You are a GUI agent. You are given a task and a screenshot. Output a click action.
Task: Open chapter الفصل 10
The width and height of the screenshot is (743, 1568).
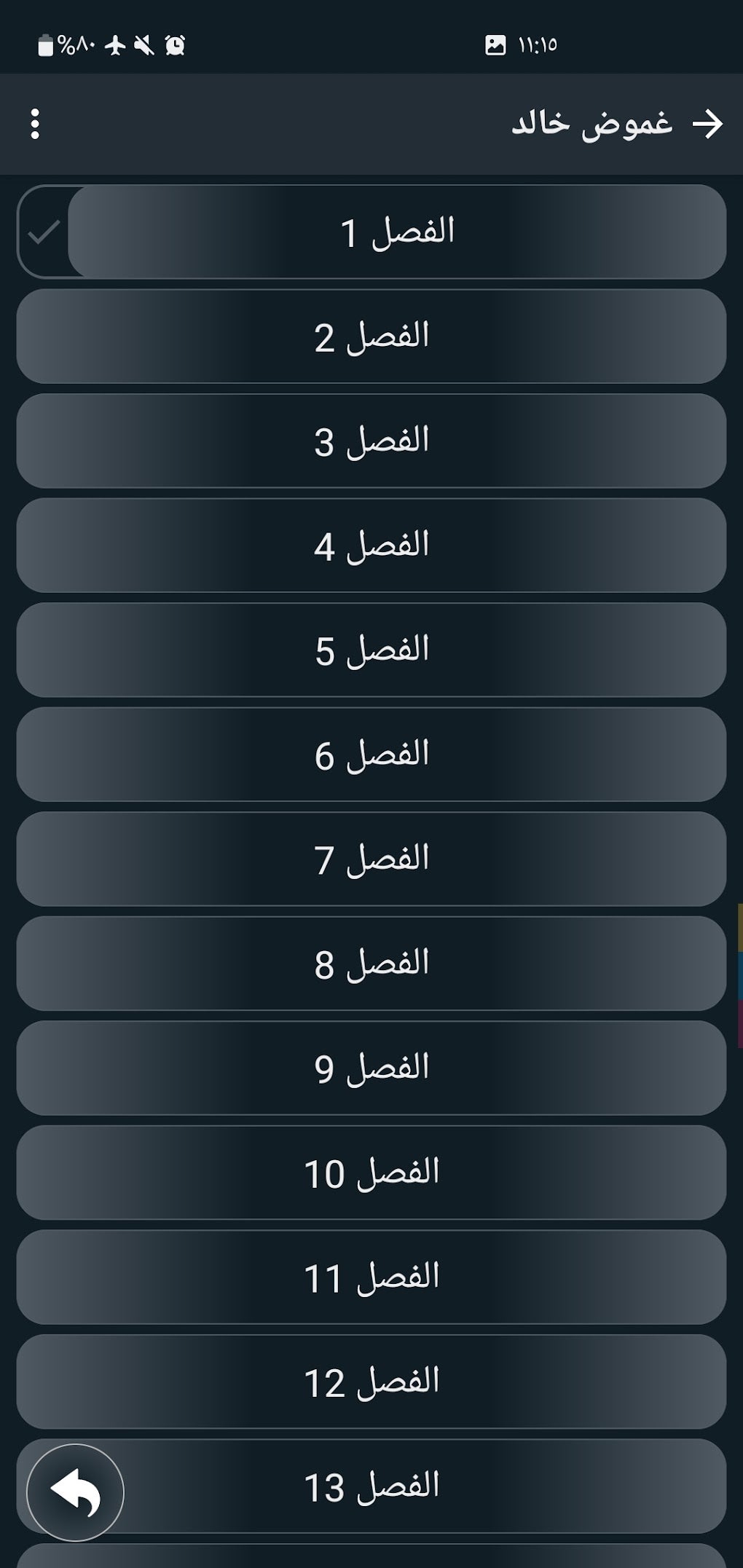pyautogui.click(x=371, y=1173)
